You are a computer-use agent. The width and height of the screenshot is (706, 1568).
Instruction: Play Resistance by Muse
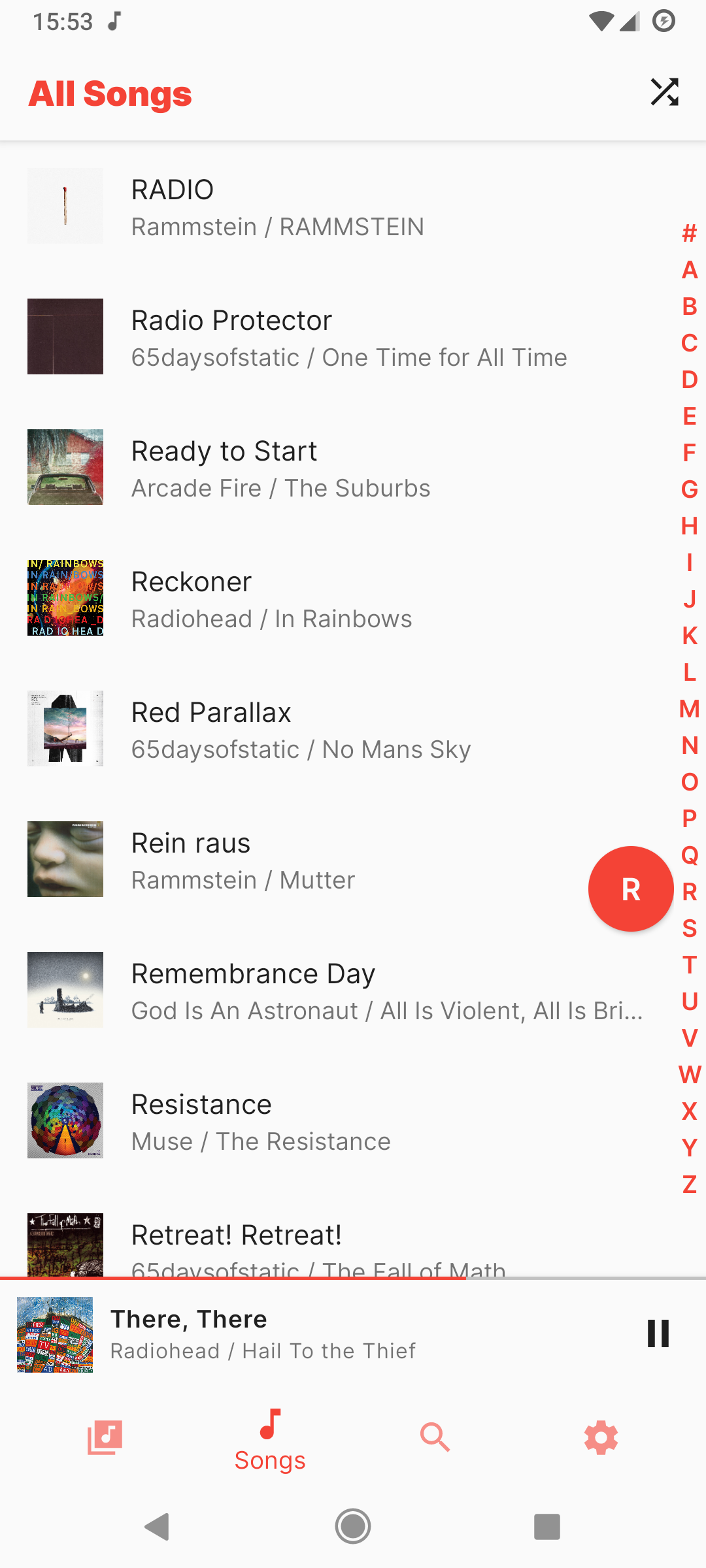coord(327,1121)
